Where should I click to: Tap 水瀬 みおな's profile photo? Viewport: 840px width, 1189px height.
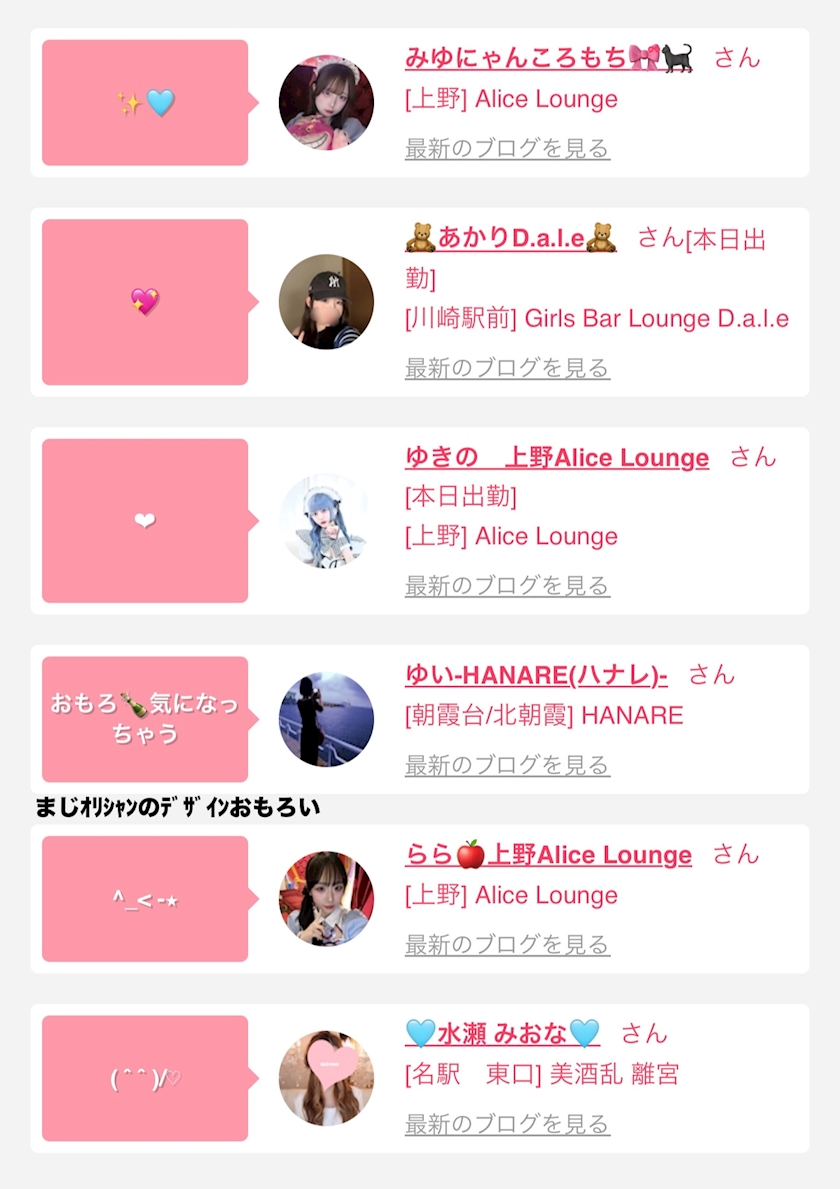pyautogui.click(x=326, y=1078)
